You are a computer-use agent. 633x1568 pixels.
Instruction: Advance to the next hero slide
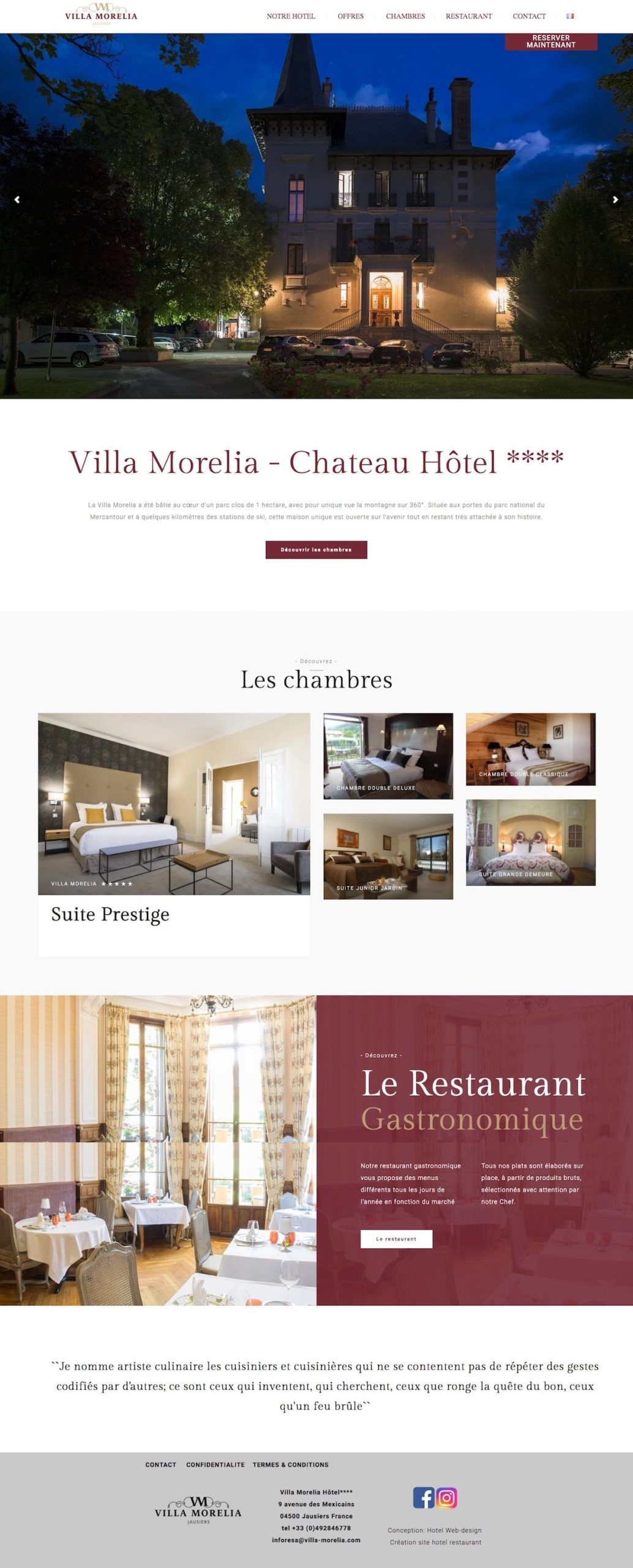[615, 200]
